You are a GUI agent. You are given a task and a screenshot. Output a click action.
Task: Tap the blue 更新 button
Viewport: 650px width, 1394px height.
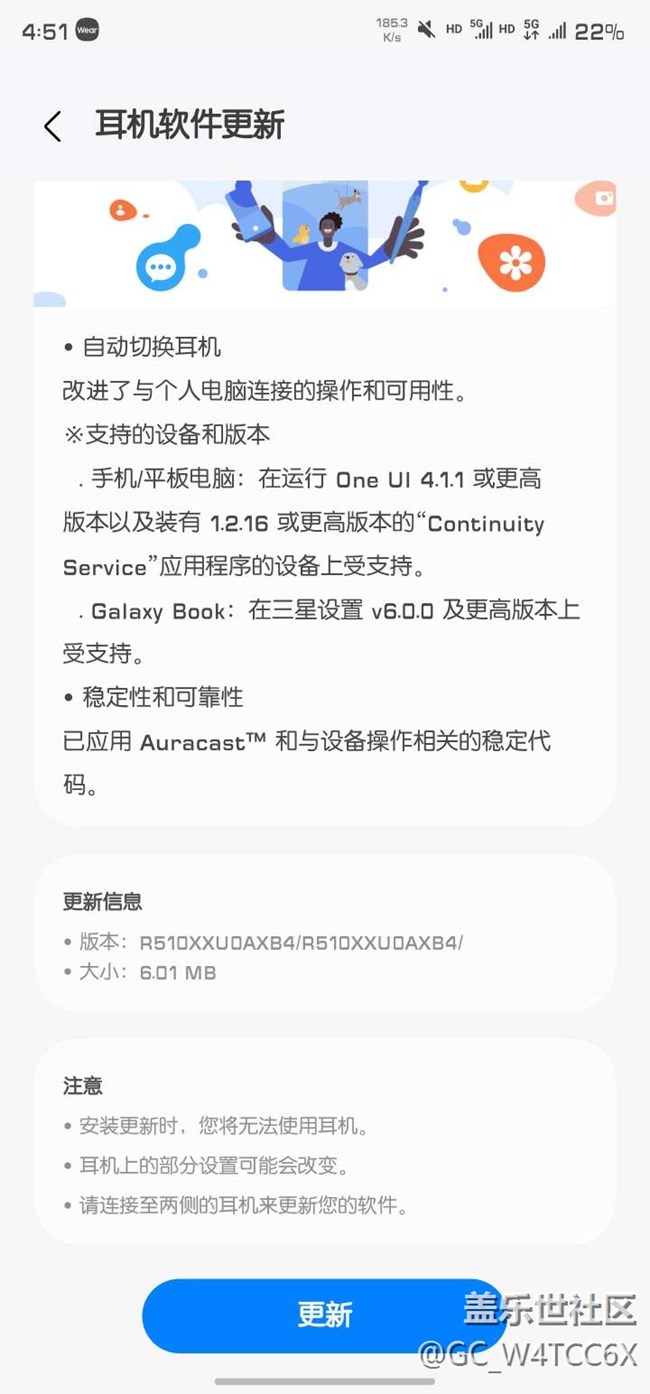pos(325,1315)
